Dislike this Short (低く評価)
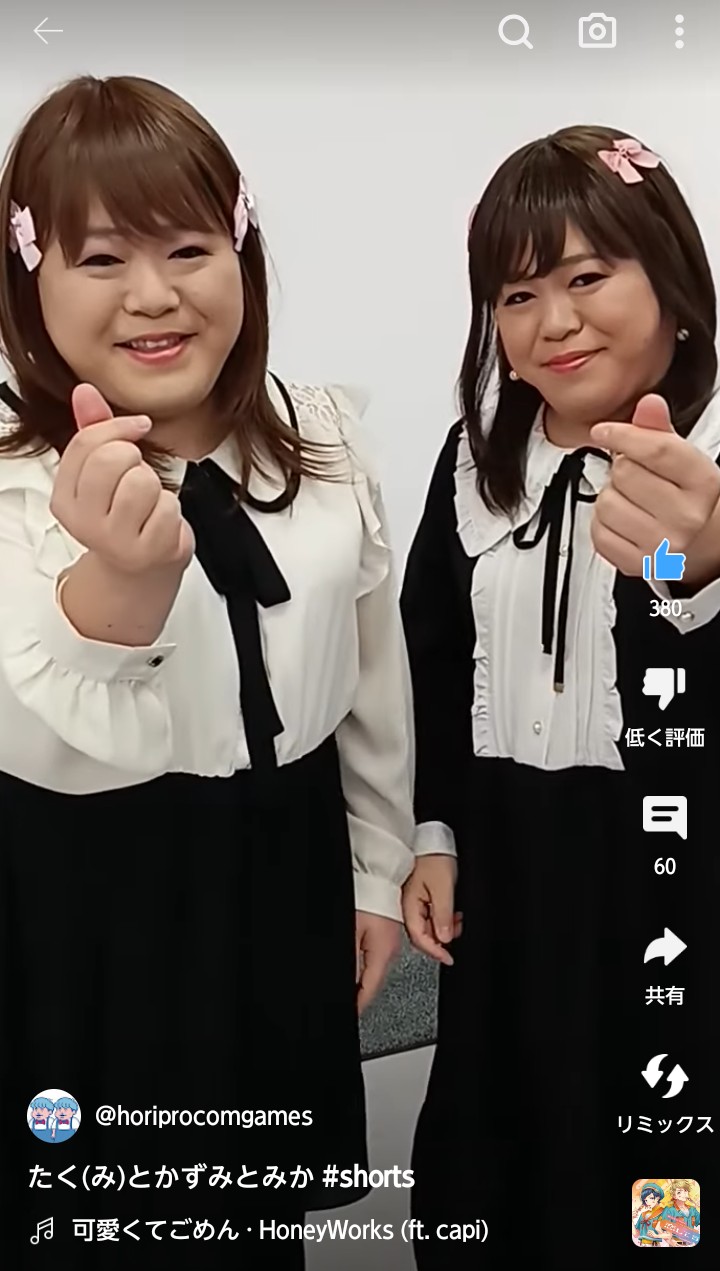Viewport: 720px width, 1271px height. (x=664, y=690)
